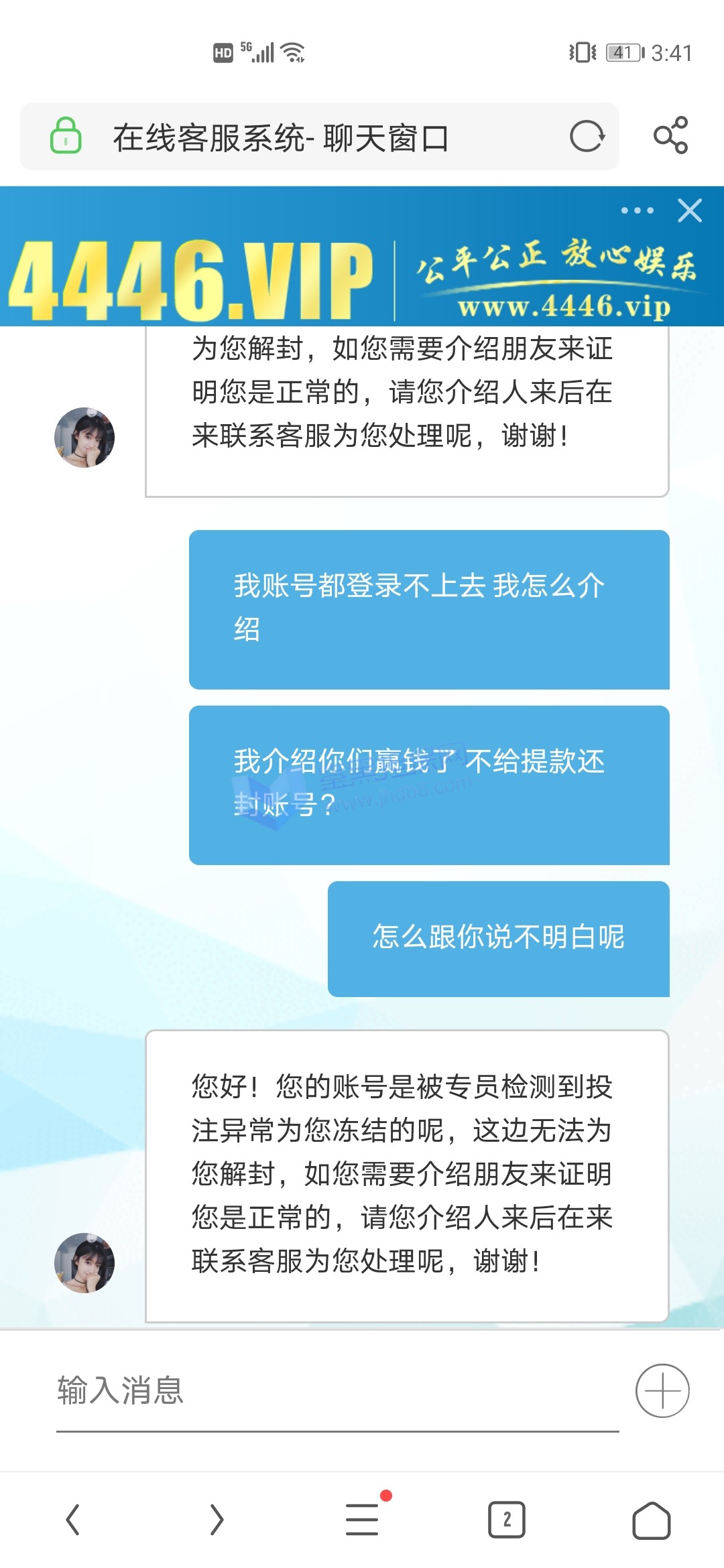
Task: Go to the browser home page
Action: click(651, 1519)
